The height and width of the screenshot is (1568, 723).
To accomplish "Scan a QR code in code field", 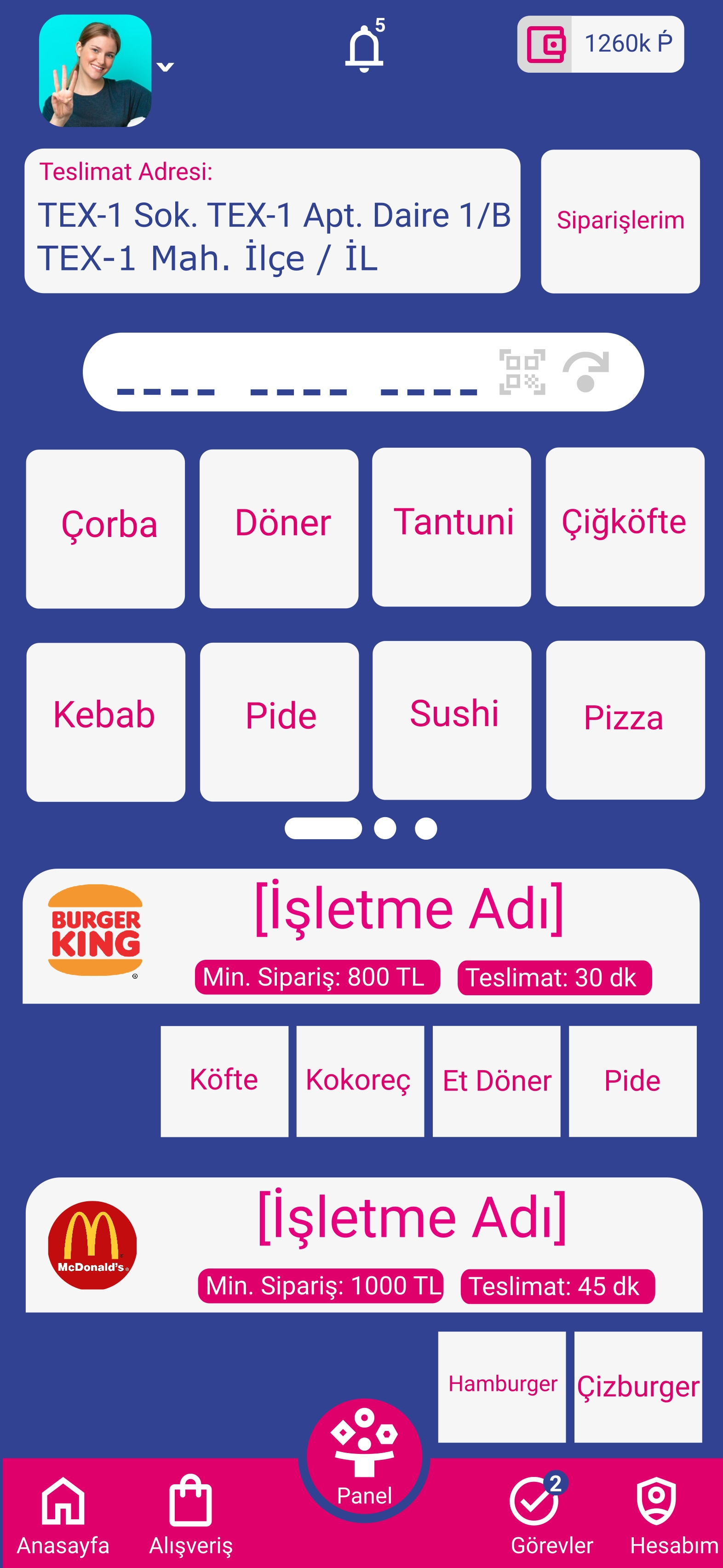I will pyautogui.click(x=522, y=371).
